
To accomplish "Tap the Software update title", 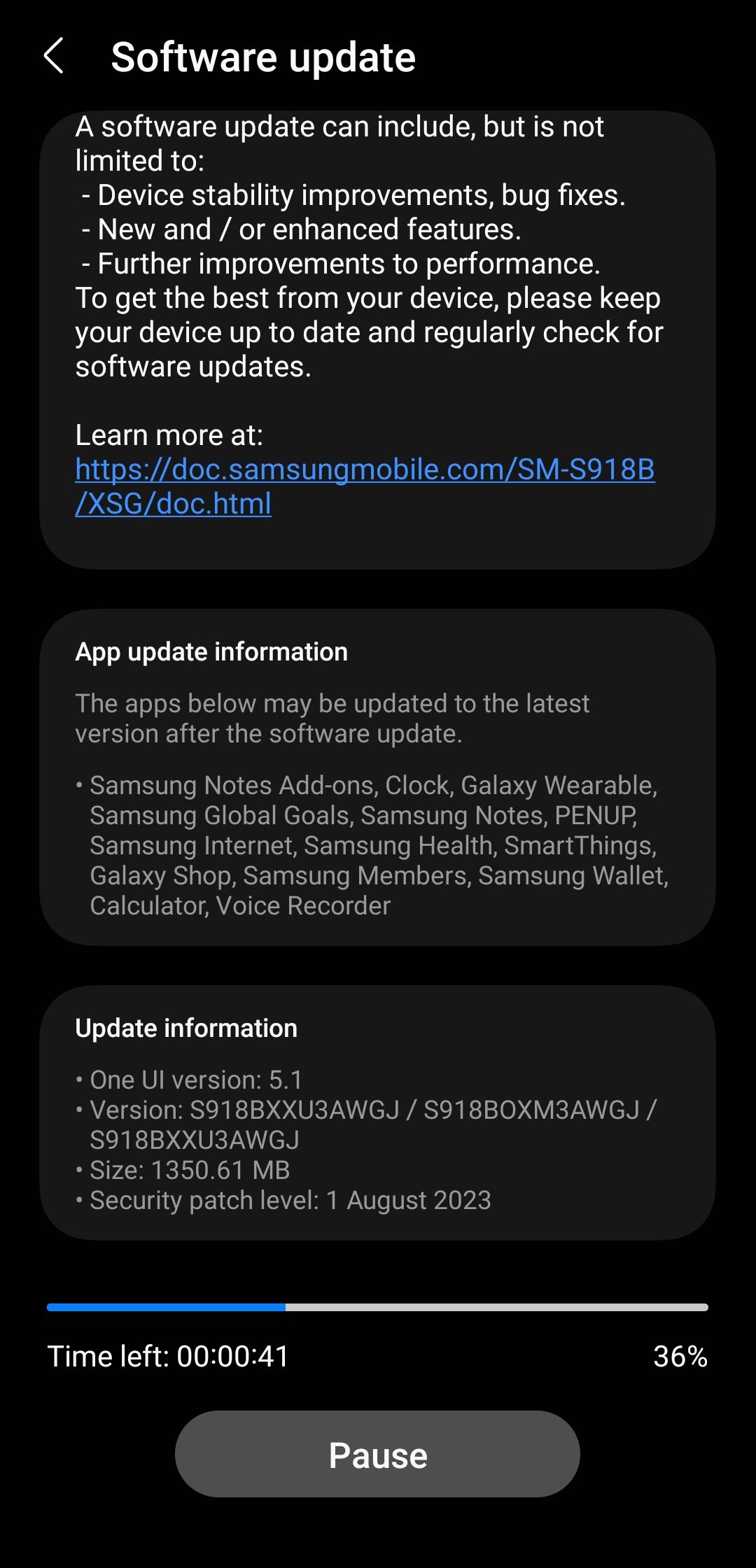I will 262,59.
